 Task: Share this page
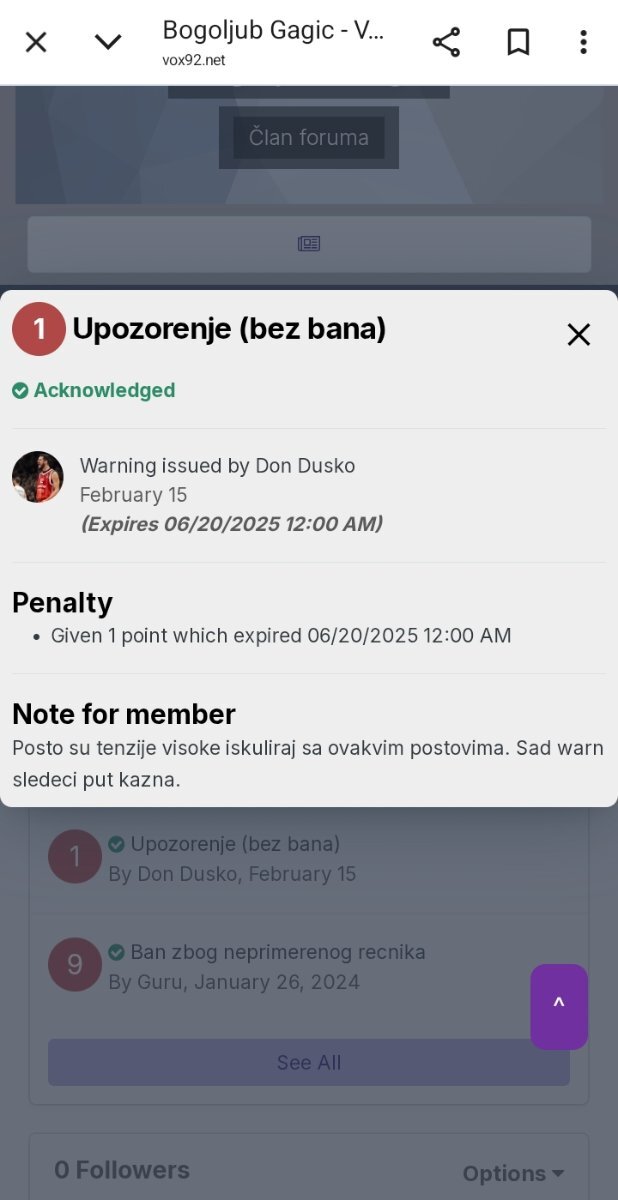(x=446, y=42)
